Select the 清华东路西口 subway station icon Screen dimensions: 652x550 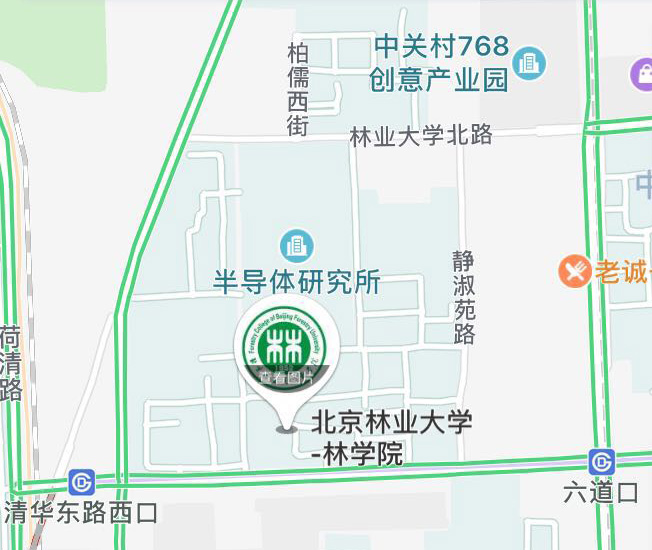pos(81,482)
